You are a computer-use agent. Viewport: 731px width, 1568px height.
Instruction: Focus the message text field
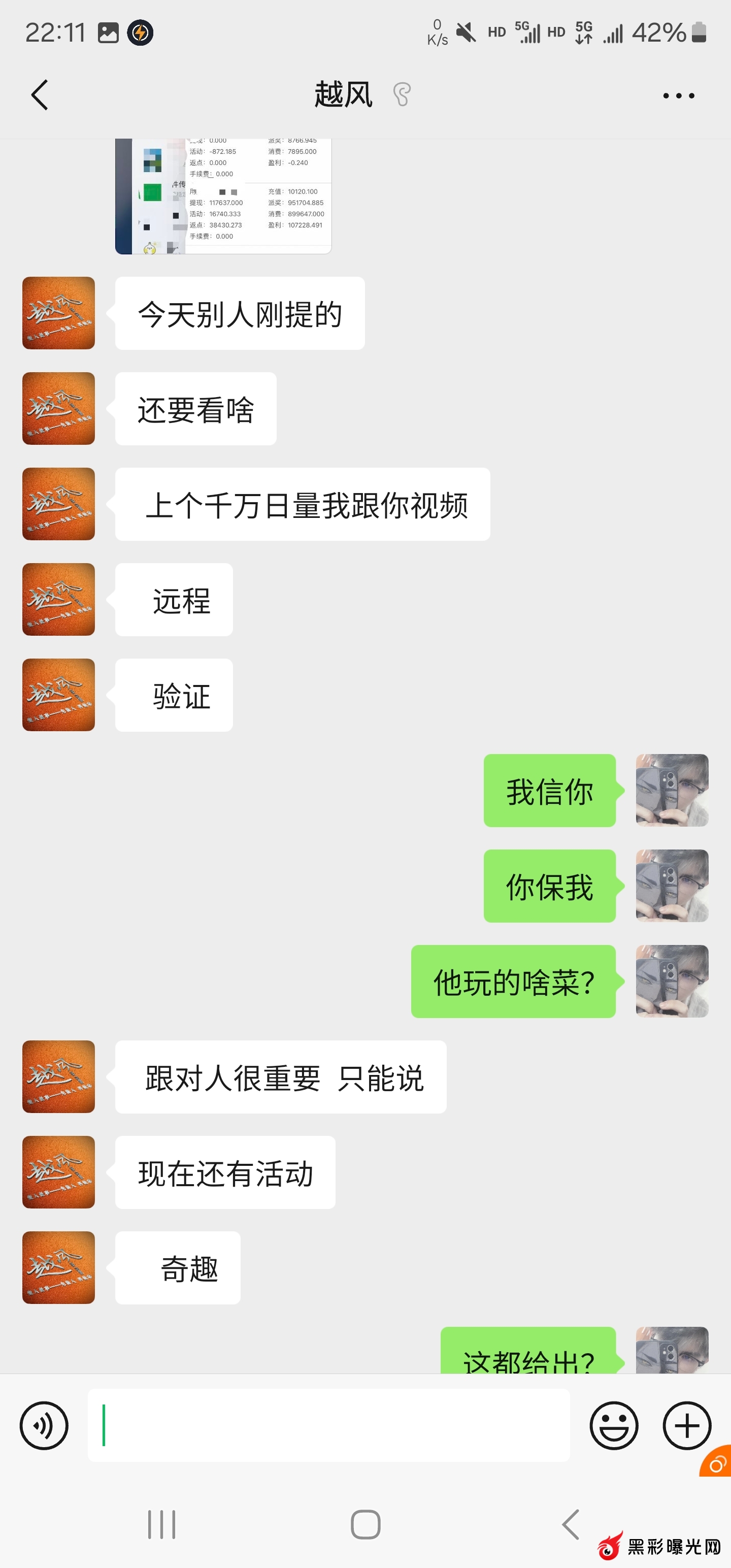tap(328, 1425)
